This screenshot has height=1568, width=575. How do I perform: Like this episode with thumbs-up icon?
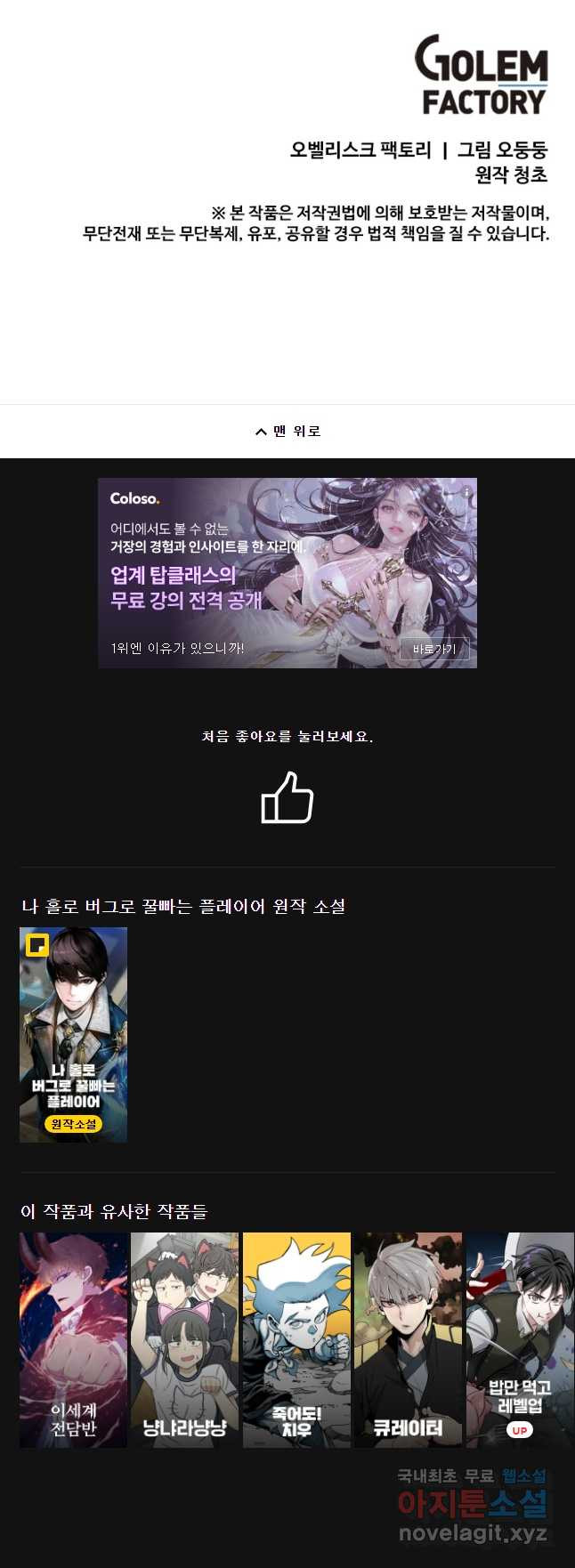(x=287, y=797)
